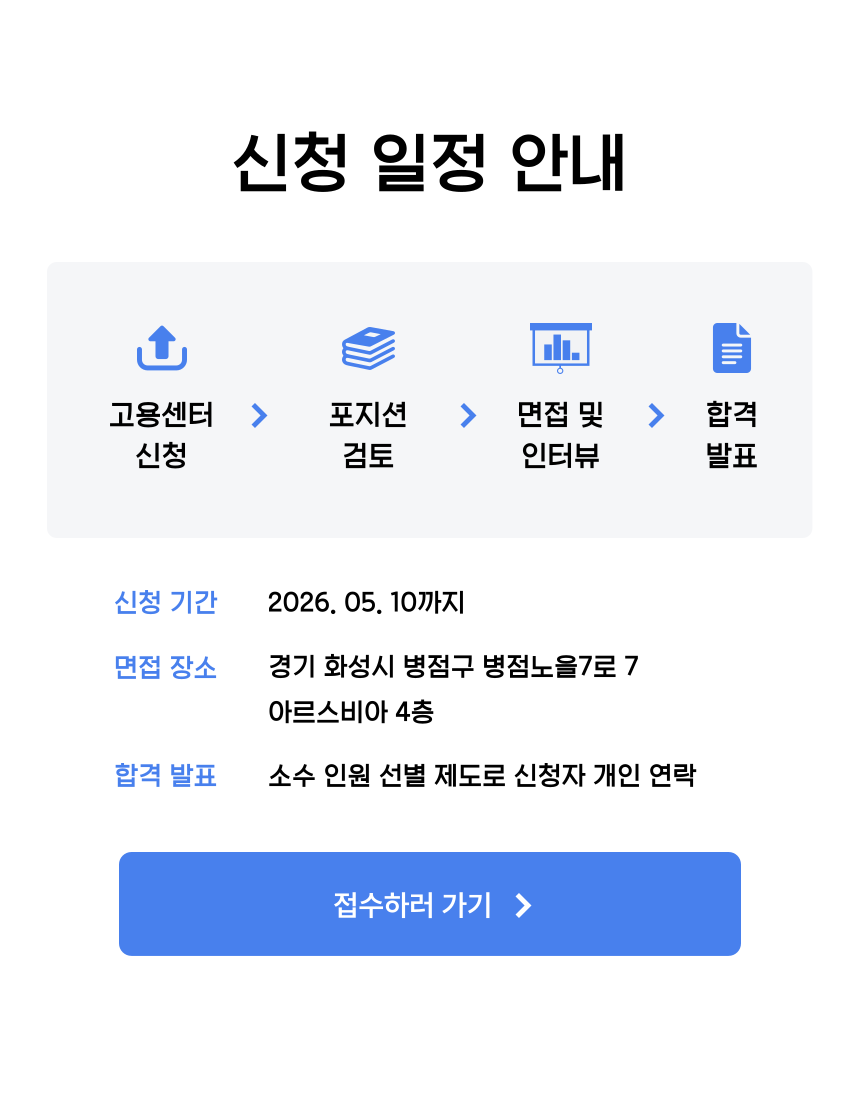
Task: Click the document icon above 합격 발표
Action: (731, 348)
